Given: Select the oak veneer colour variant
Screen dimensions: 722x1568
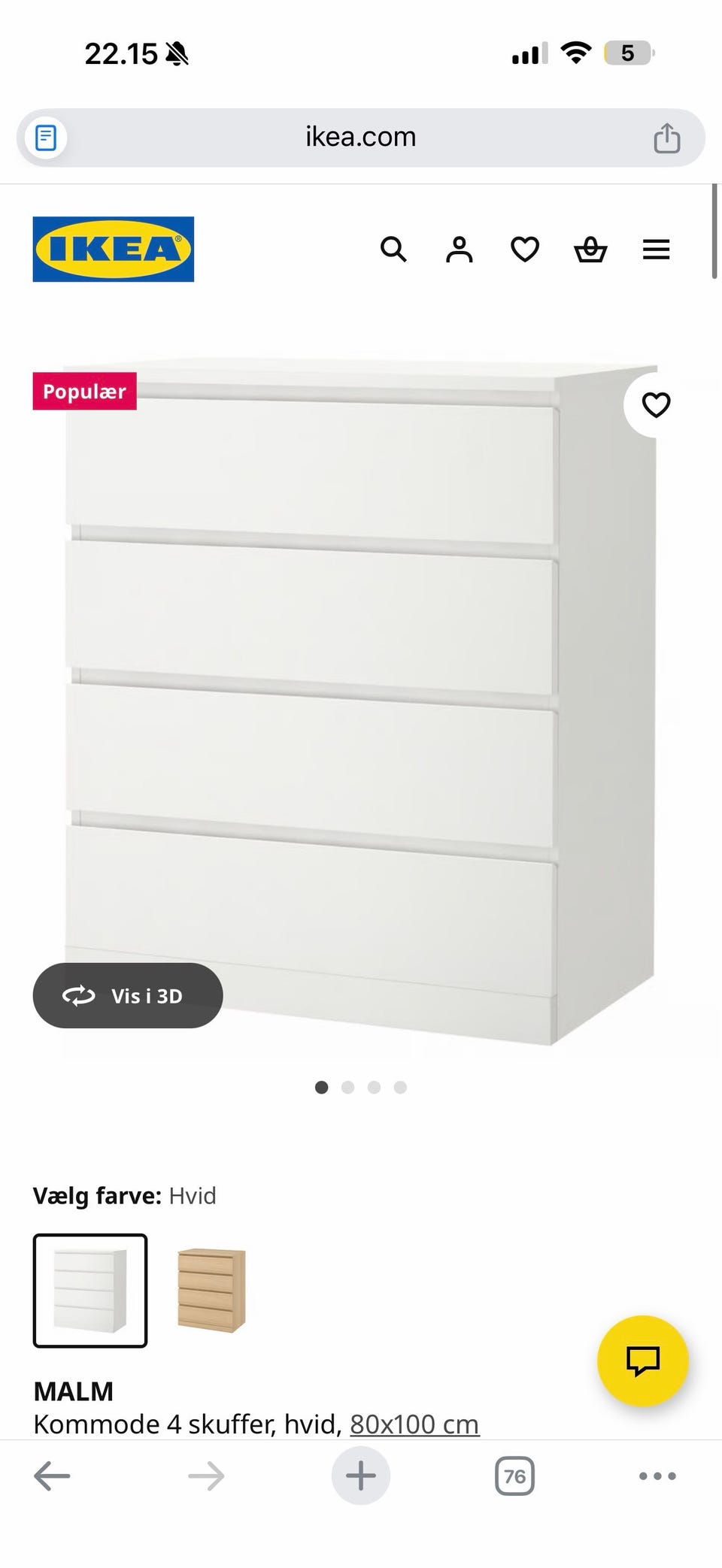Looking at the screenshot, I should tap(211, 1290).
